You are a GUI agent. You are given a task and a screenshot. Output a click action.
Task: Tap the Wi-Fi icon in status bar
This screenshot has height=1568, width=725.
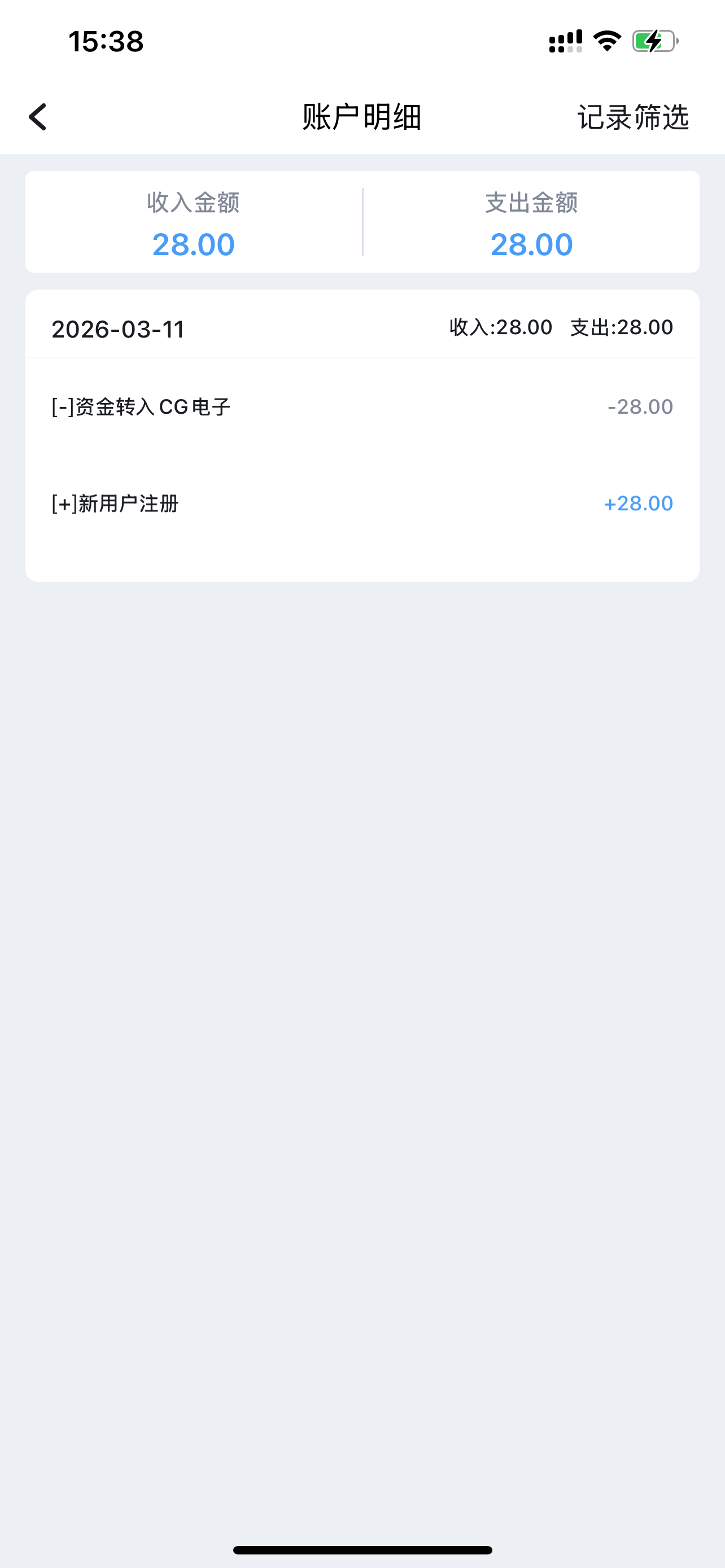pyautogui.click(x=606, y=40)
